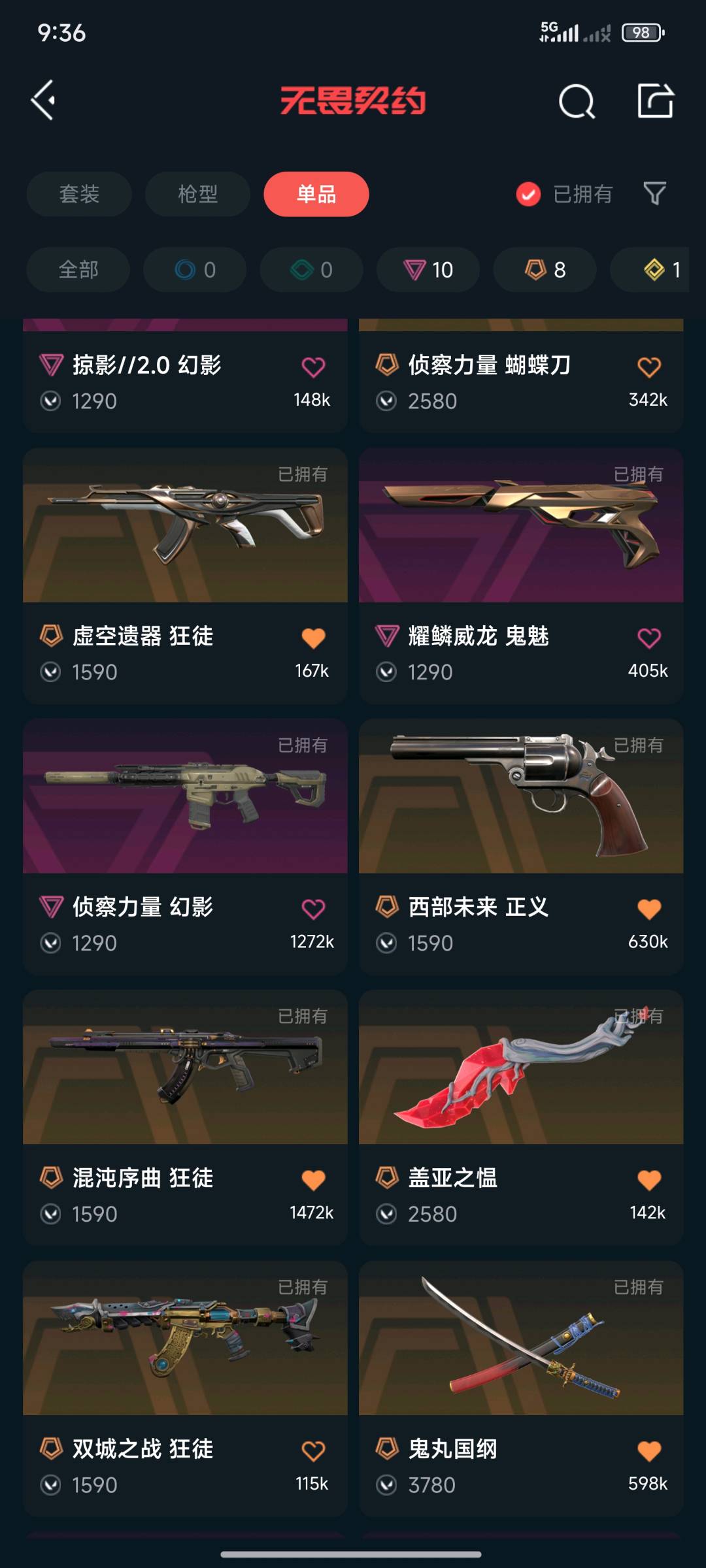Switch to the 套装 tab
This screenshot has width=706, height=1568.
click(79, 194)
